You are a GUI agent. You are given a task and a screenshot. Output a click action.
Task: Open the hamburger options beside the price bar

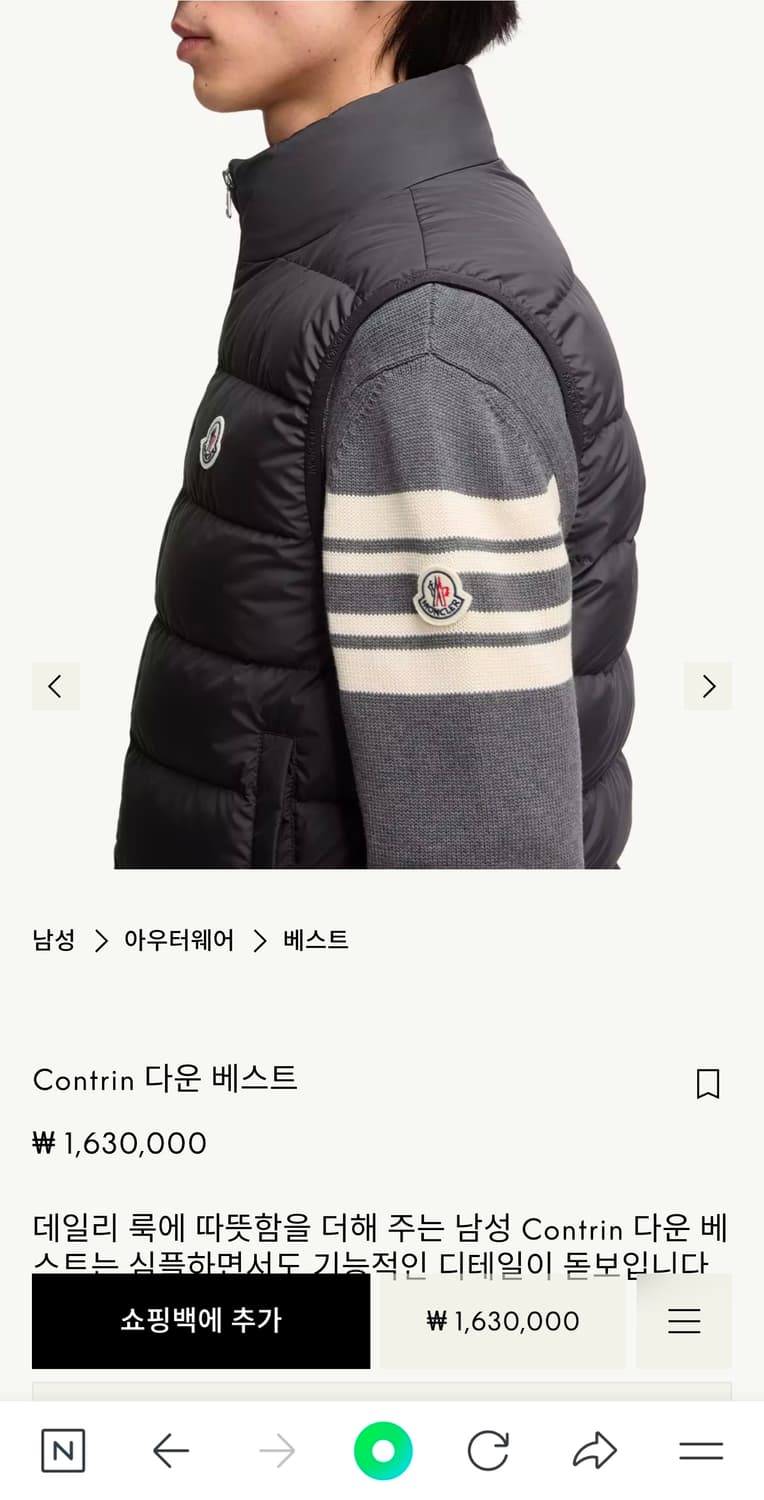pyautogui.click(x=684, y=1322)
